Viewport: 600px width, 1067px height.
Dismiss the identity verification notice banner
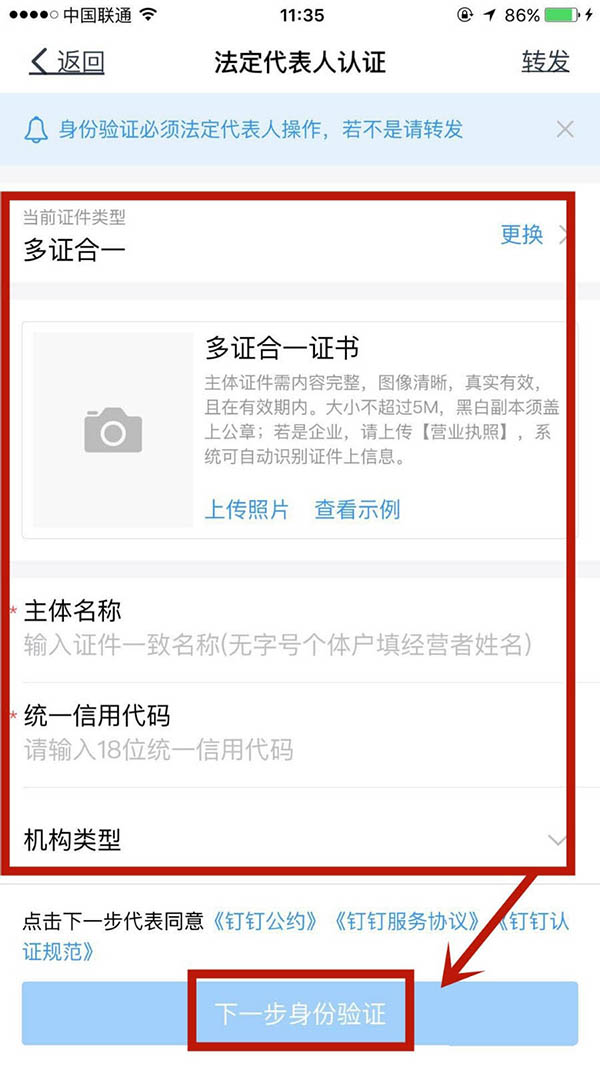point(565,129)
